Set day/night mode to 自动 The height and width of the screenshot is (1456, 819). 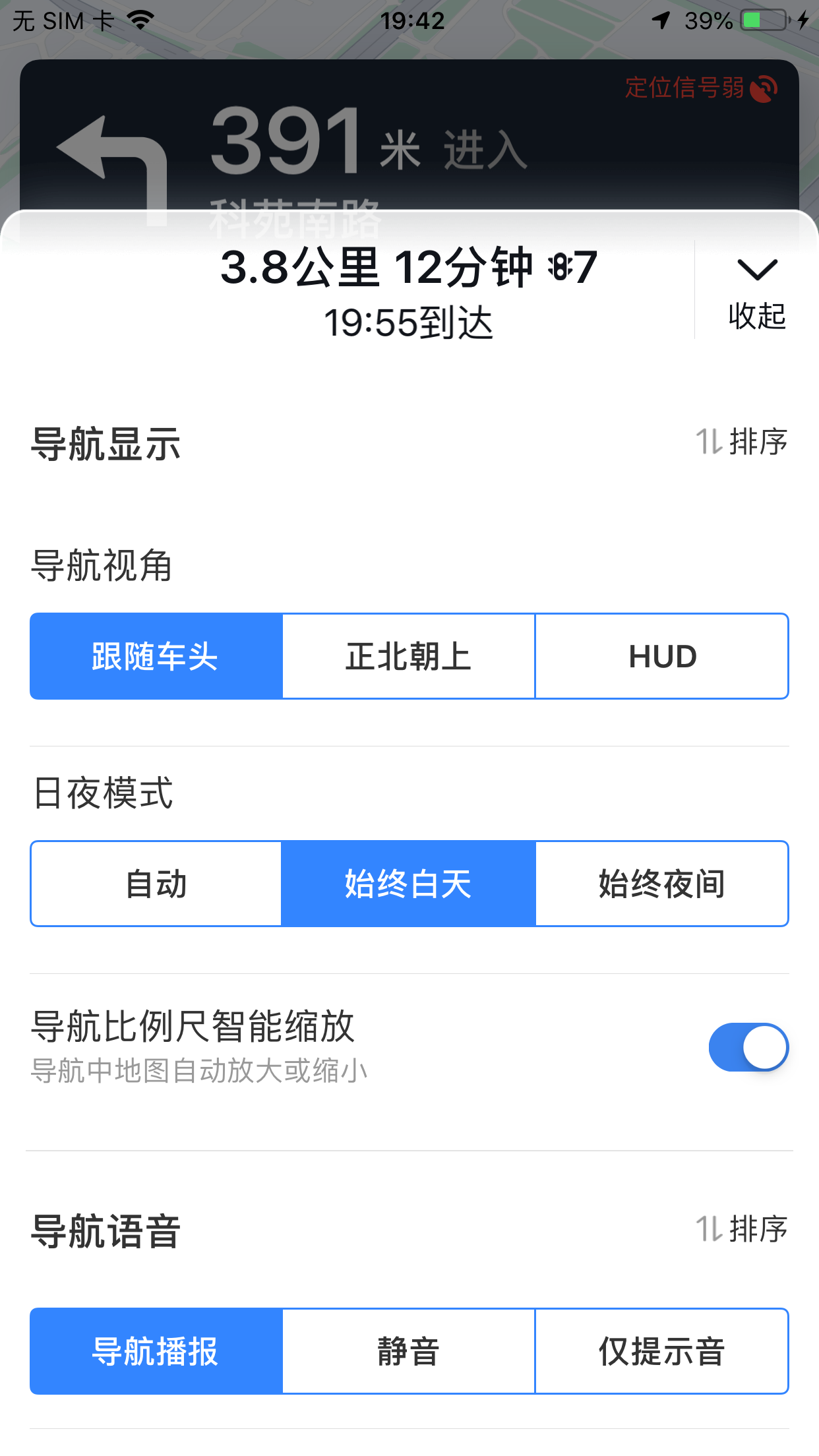click(156, 884)
